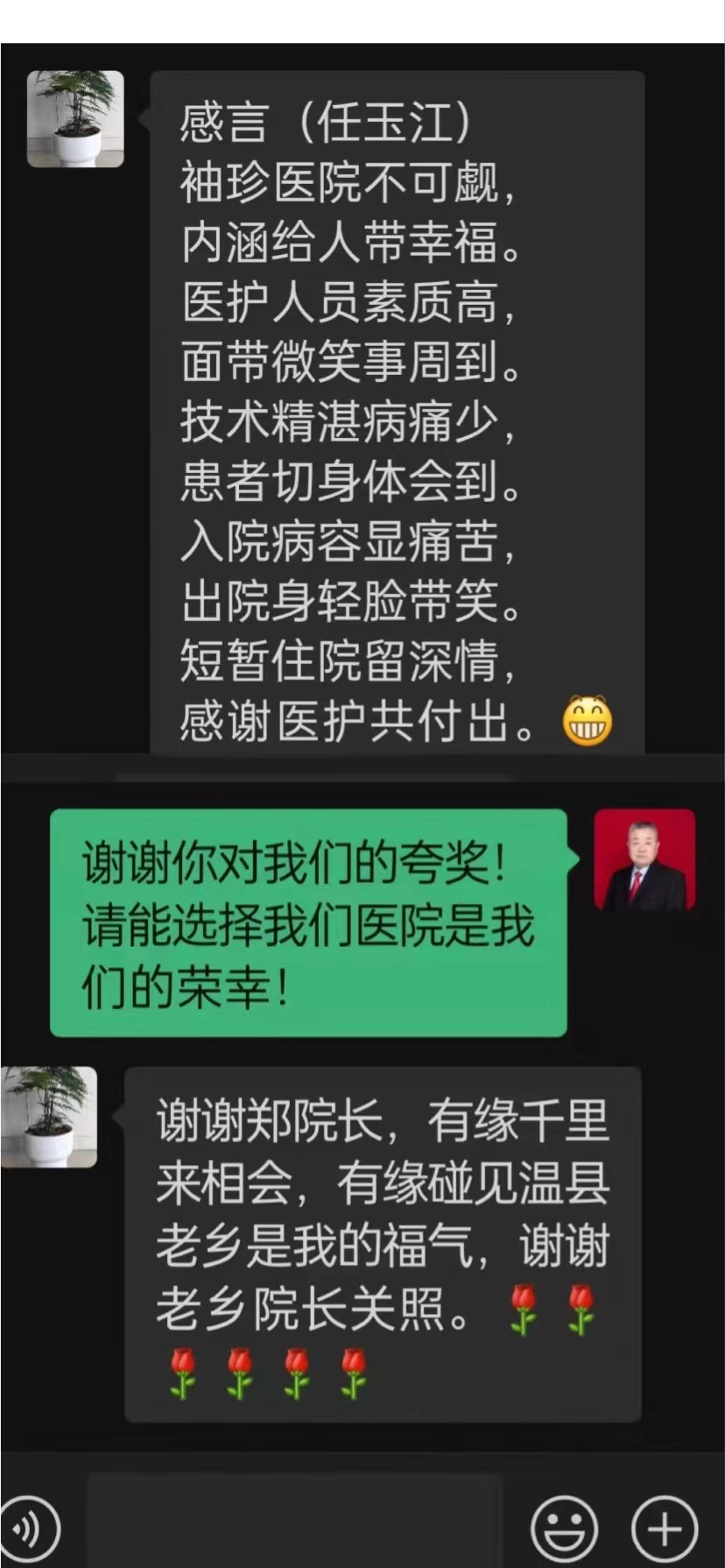
Task: Open the plus attachments menu
Action: (x=665, y=1529)
